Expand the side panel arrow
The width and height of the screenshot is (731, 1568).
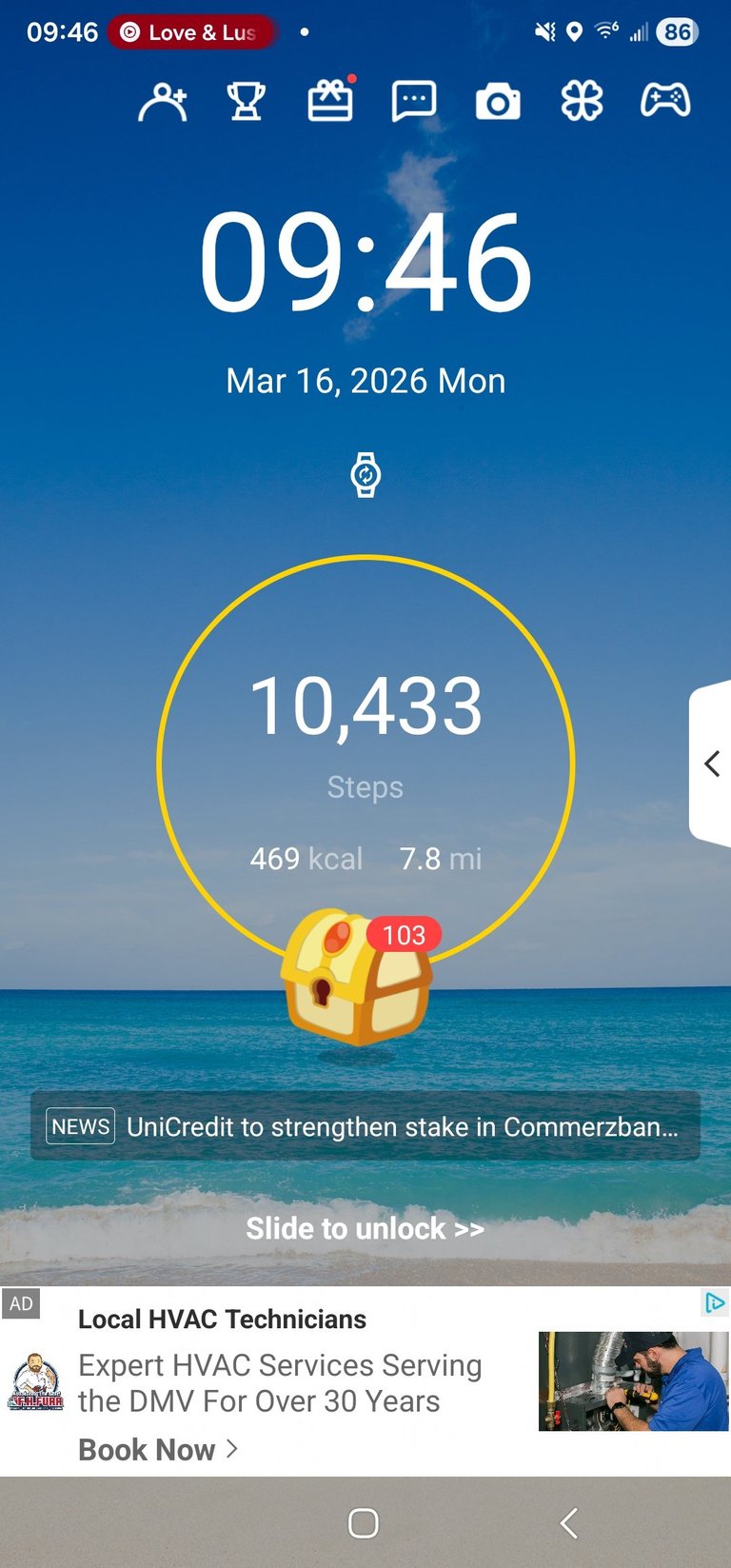[x=711, y=764]
